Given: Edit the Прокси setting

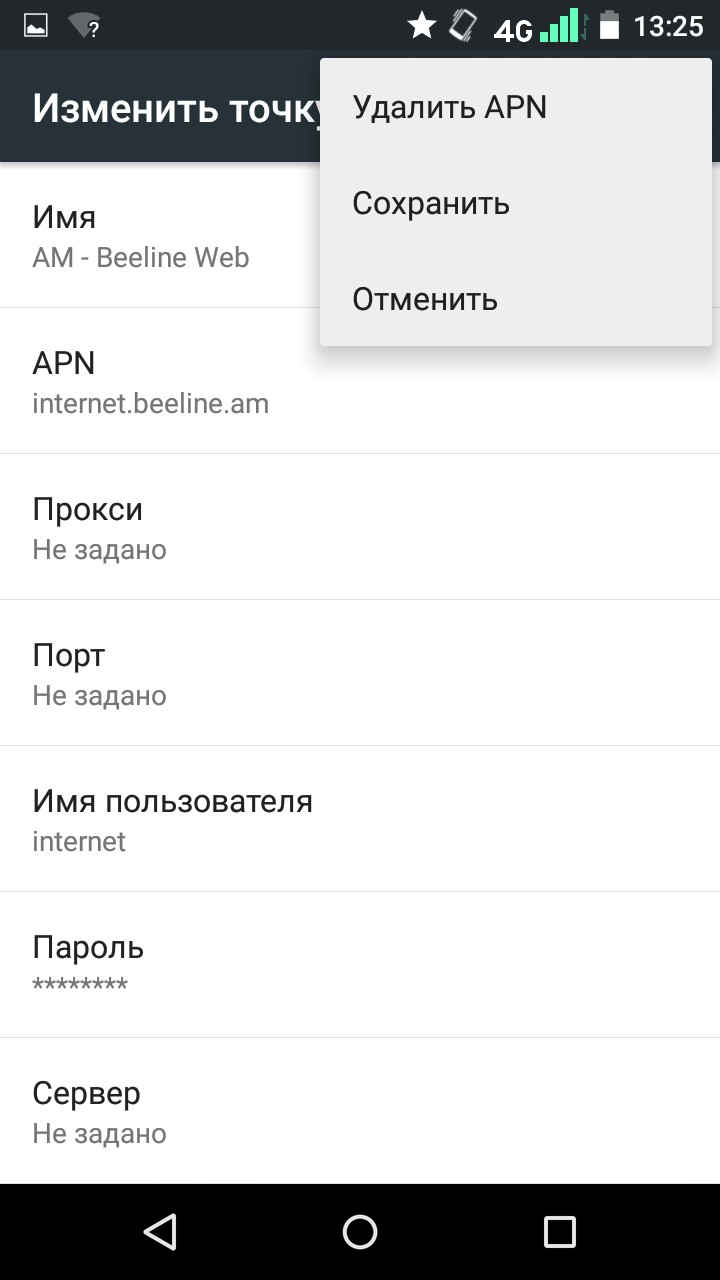Looking at the screenshot, I should pyautogui.click(x=150, y=528).
